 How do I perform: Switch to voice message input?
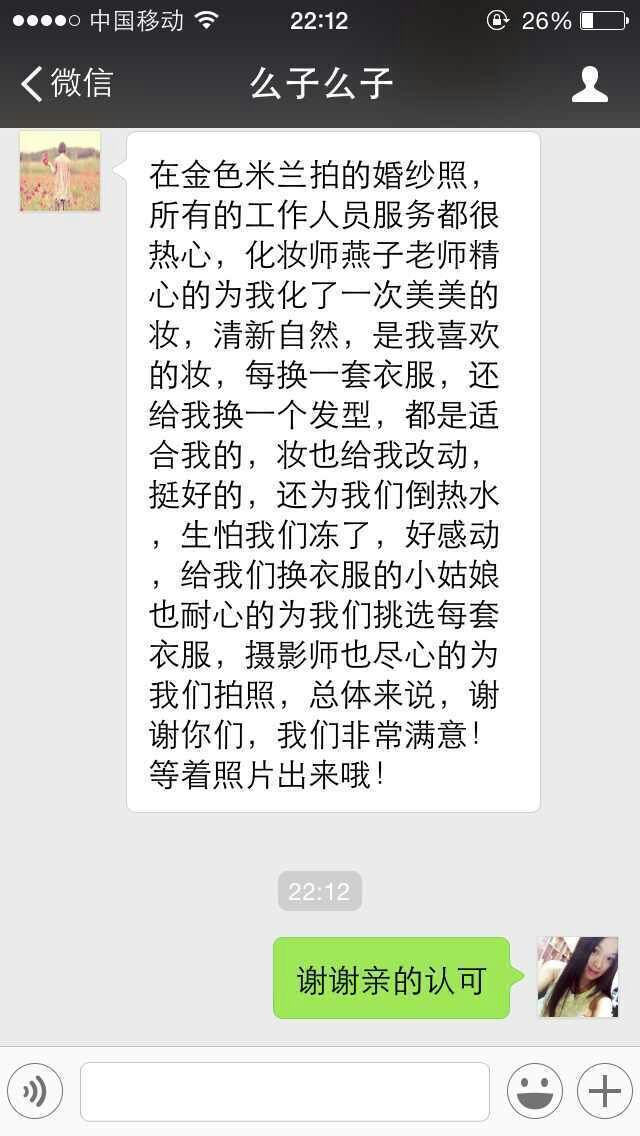(x=35, y=1091)
